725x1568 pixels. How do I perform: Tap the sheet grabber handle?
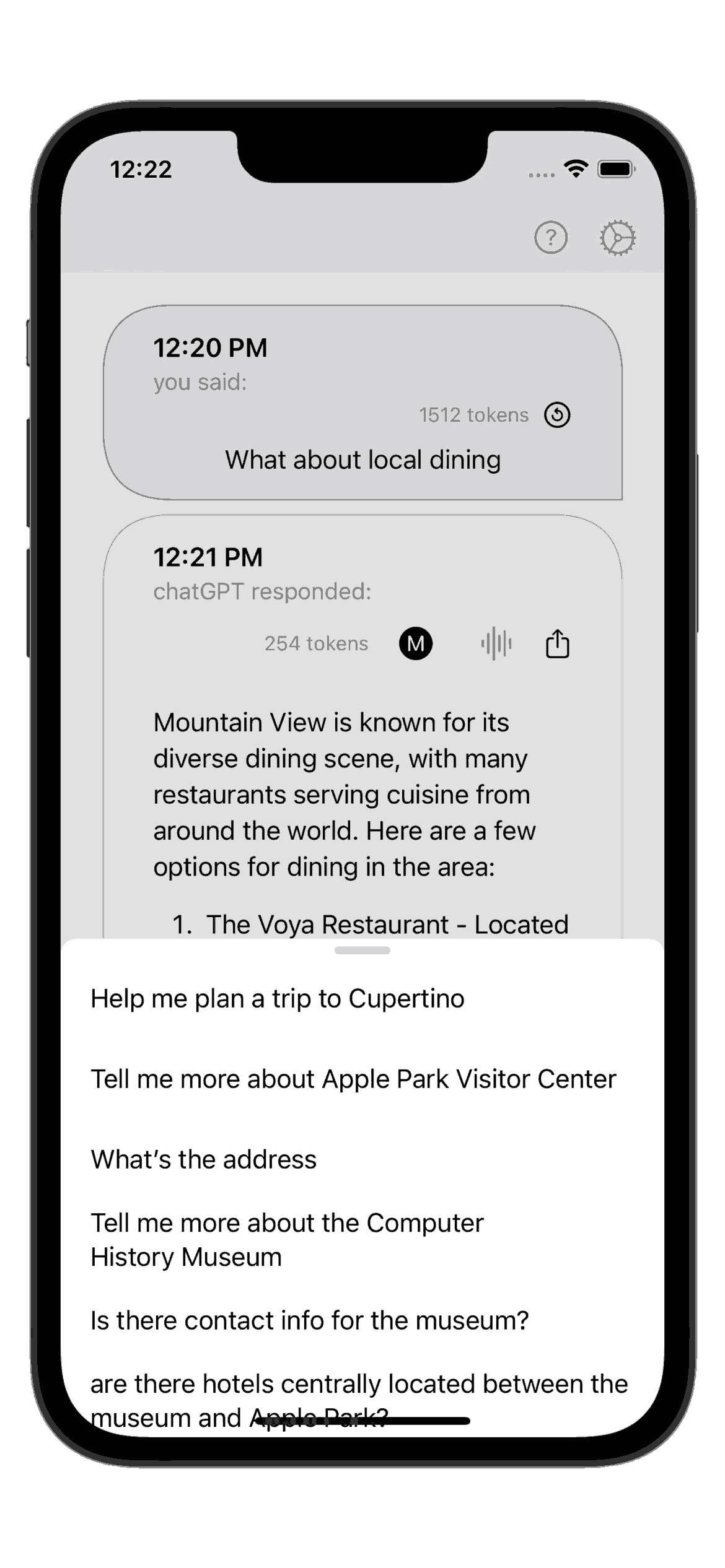coord(362,951)
